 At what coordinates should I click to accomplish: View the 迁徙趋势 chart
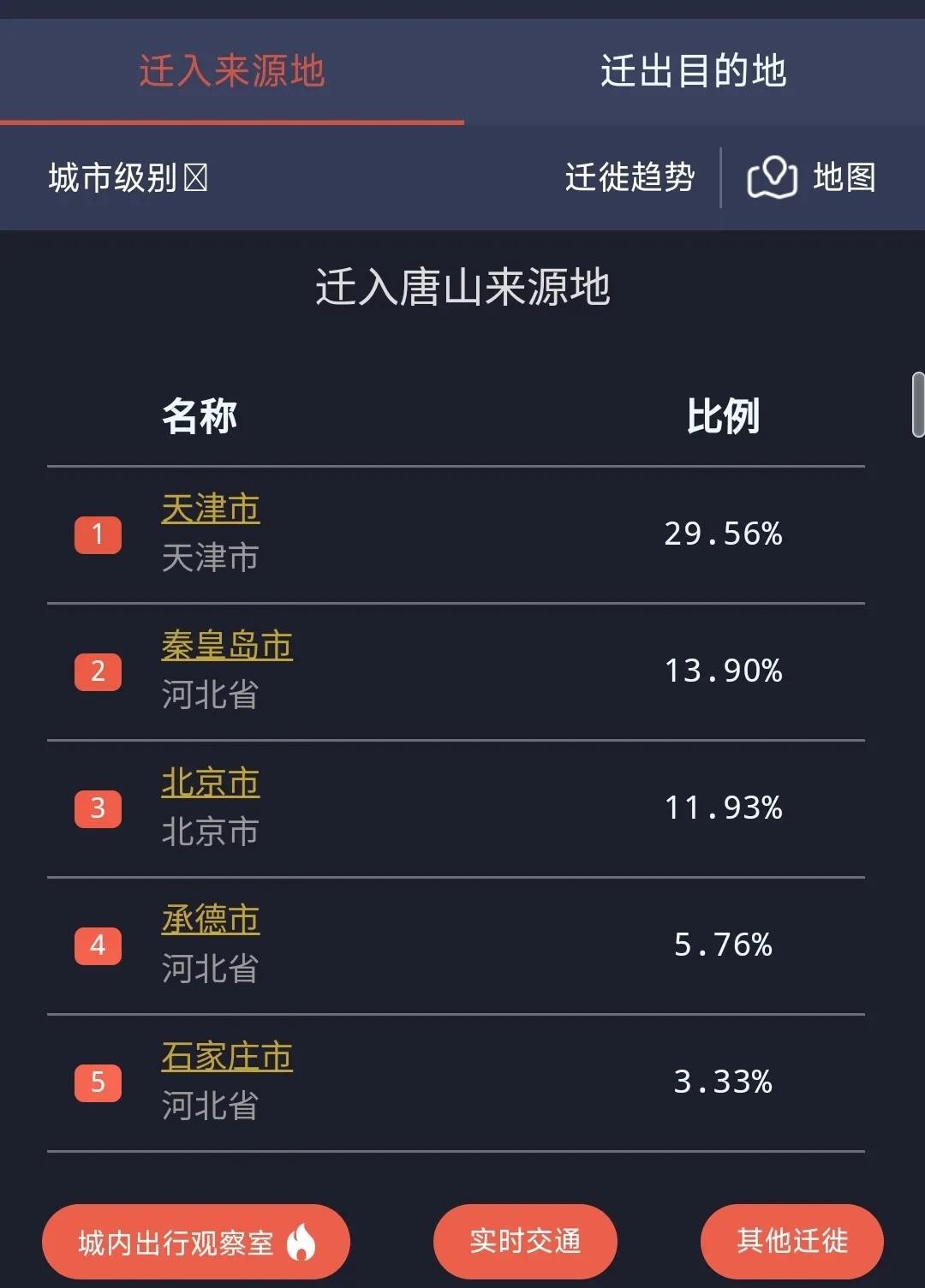pyautogui.click(x=630, y=177)
